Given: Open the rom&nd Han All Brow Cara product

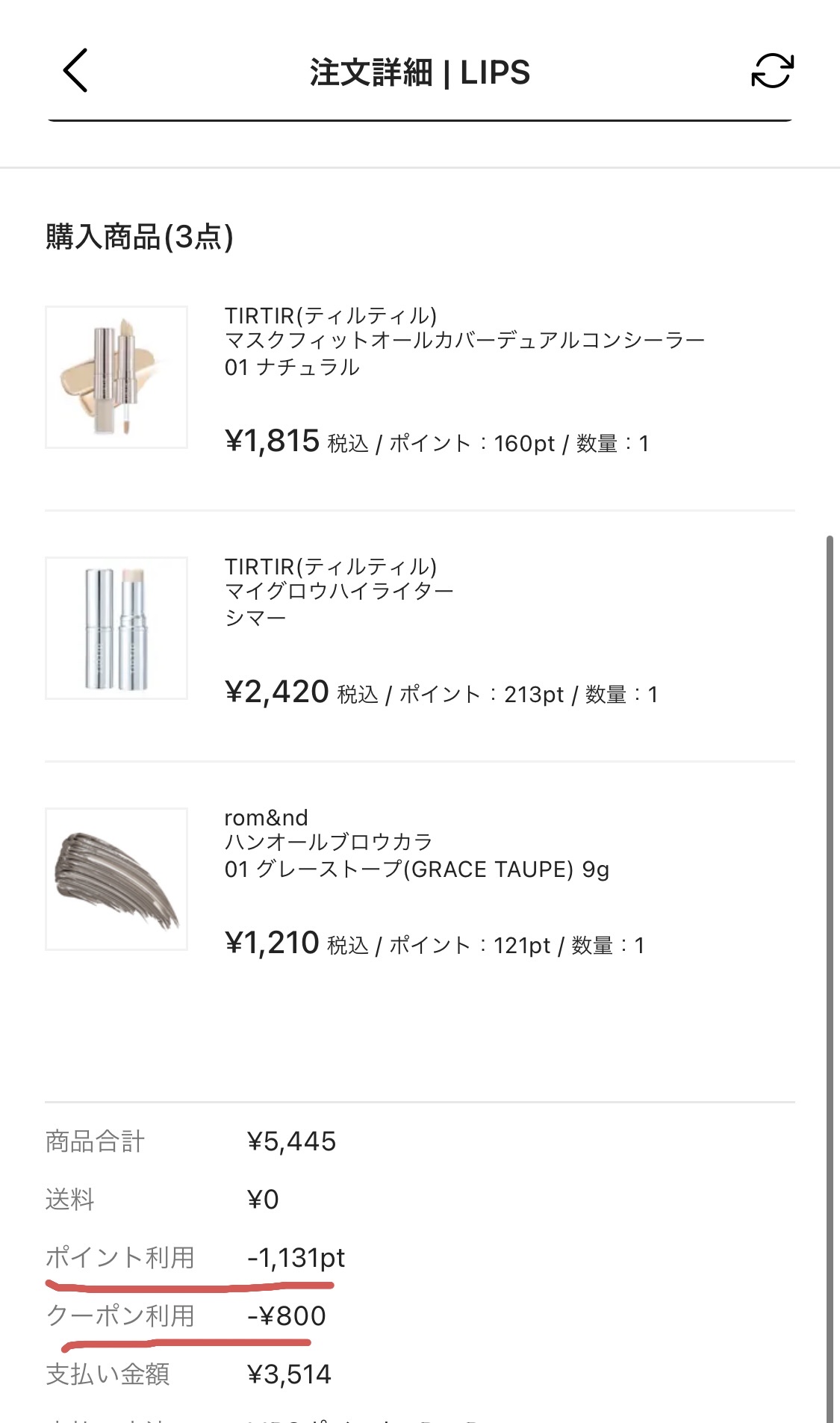Looking at the screenshot, I should tap(329, 843).
